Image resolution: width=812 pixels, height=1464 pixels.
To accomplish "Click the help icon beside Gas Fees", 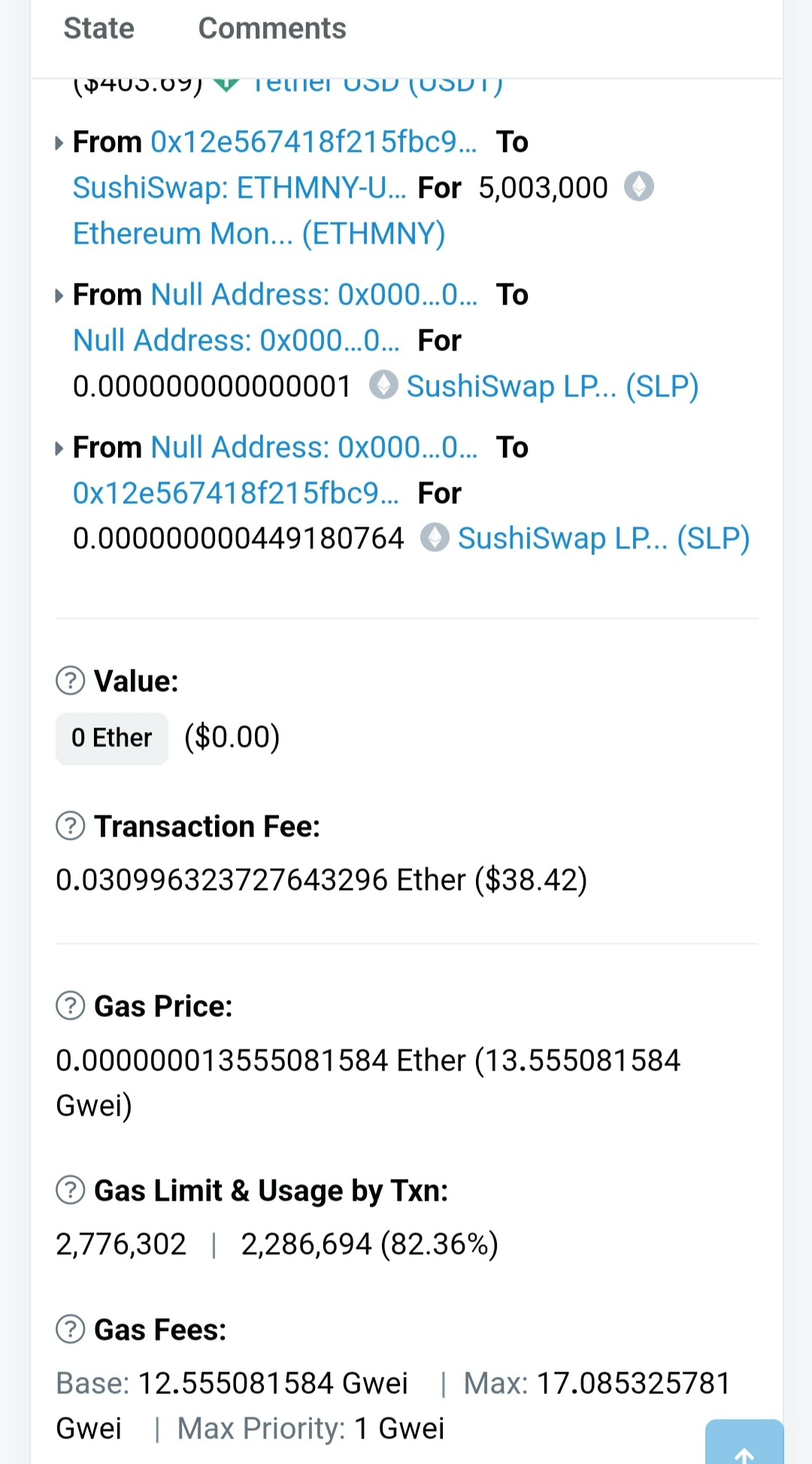I will click(x=69, y=1330).
